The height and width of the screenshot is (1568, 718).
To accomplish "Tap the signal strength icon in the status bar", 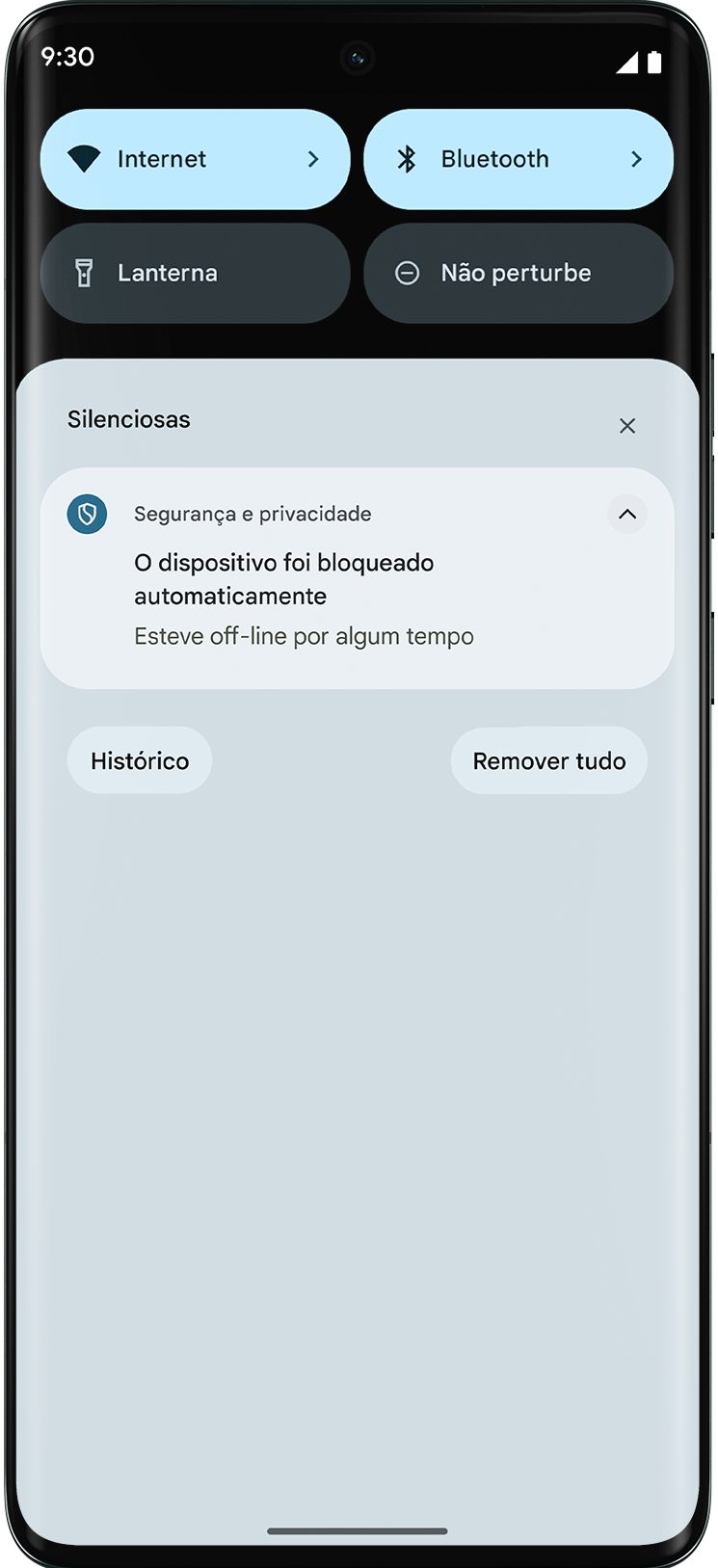I will pos(628,60).
